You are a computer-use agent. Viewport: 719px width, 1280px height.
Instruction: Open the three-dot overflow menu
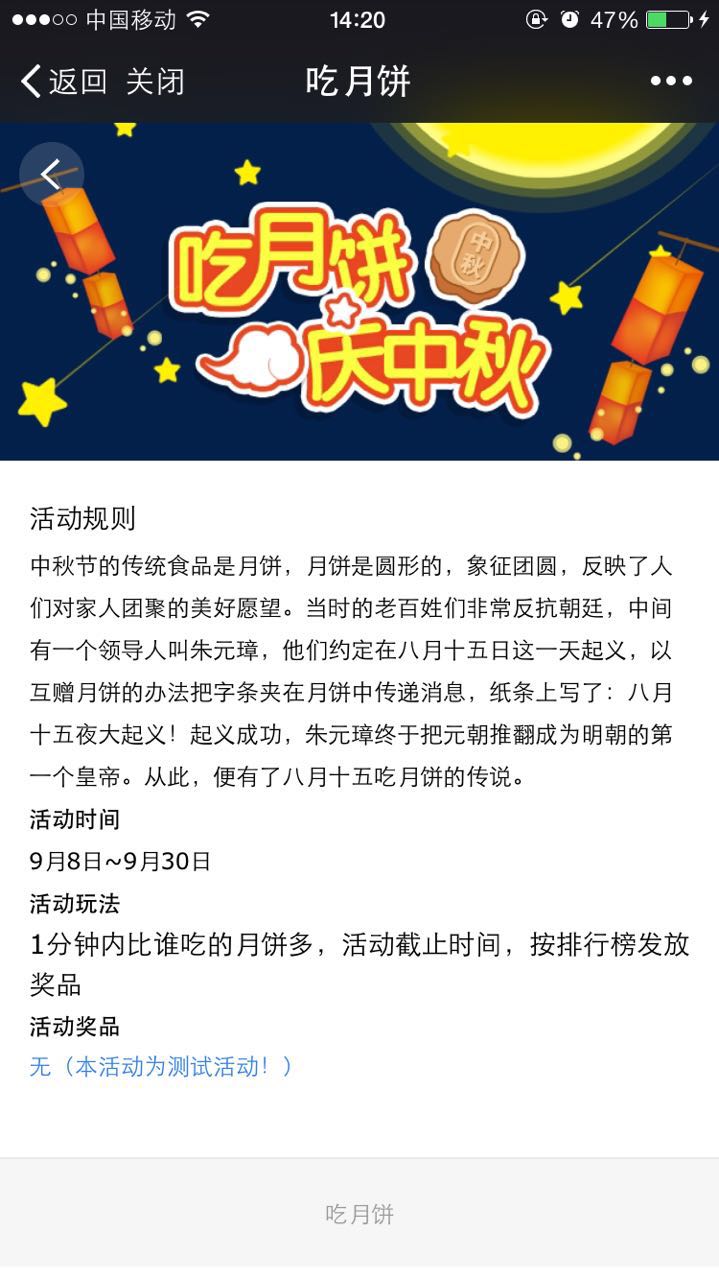(x=671, y=81)
